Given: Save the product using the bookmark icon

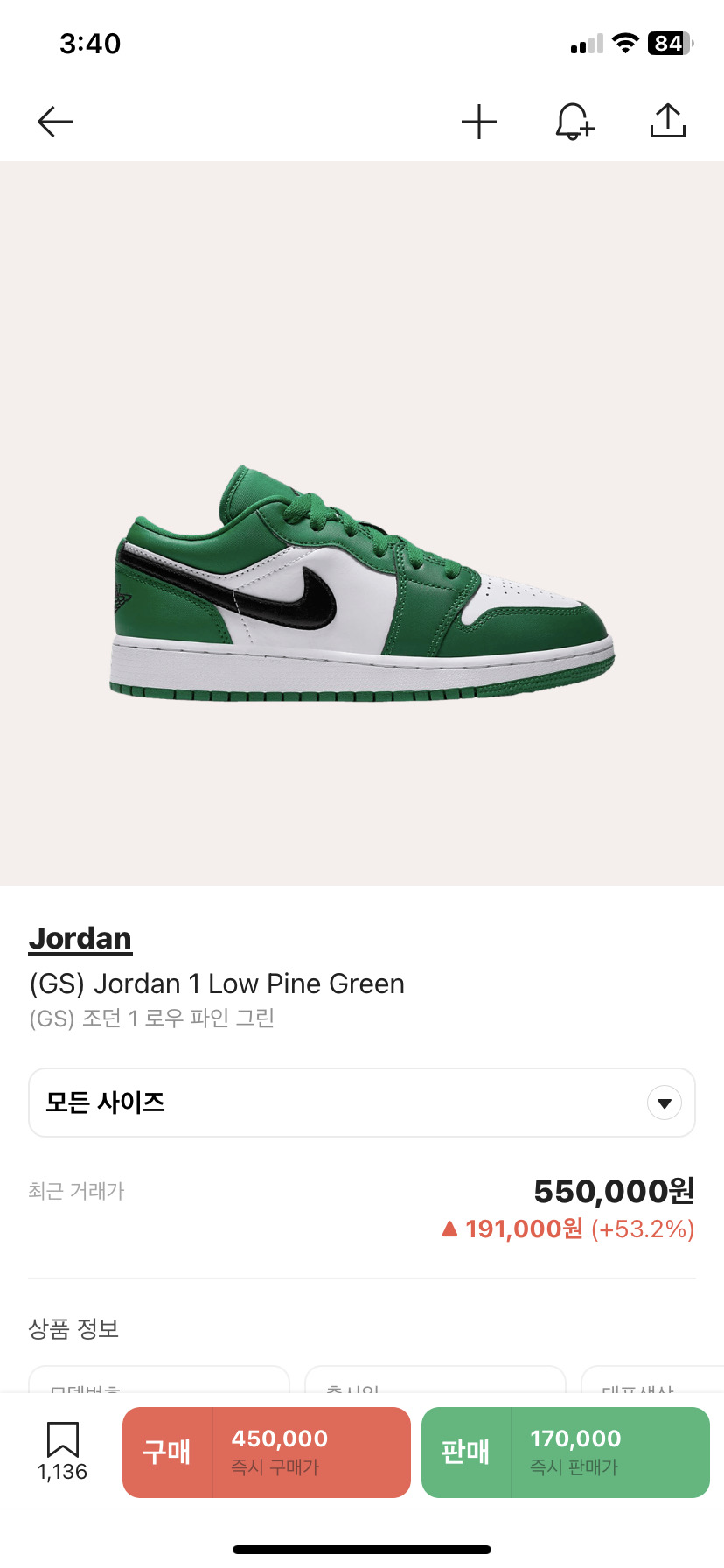Looking at the screenshot, I should click(x=62, y=1439).
